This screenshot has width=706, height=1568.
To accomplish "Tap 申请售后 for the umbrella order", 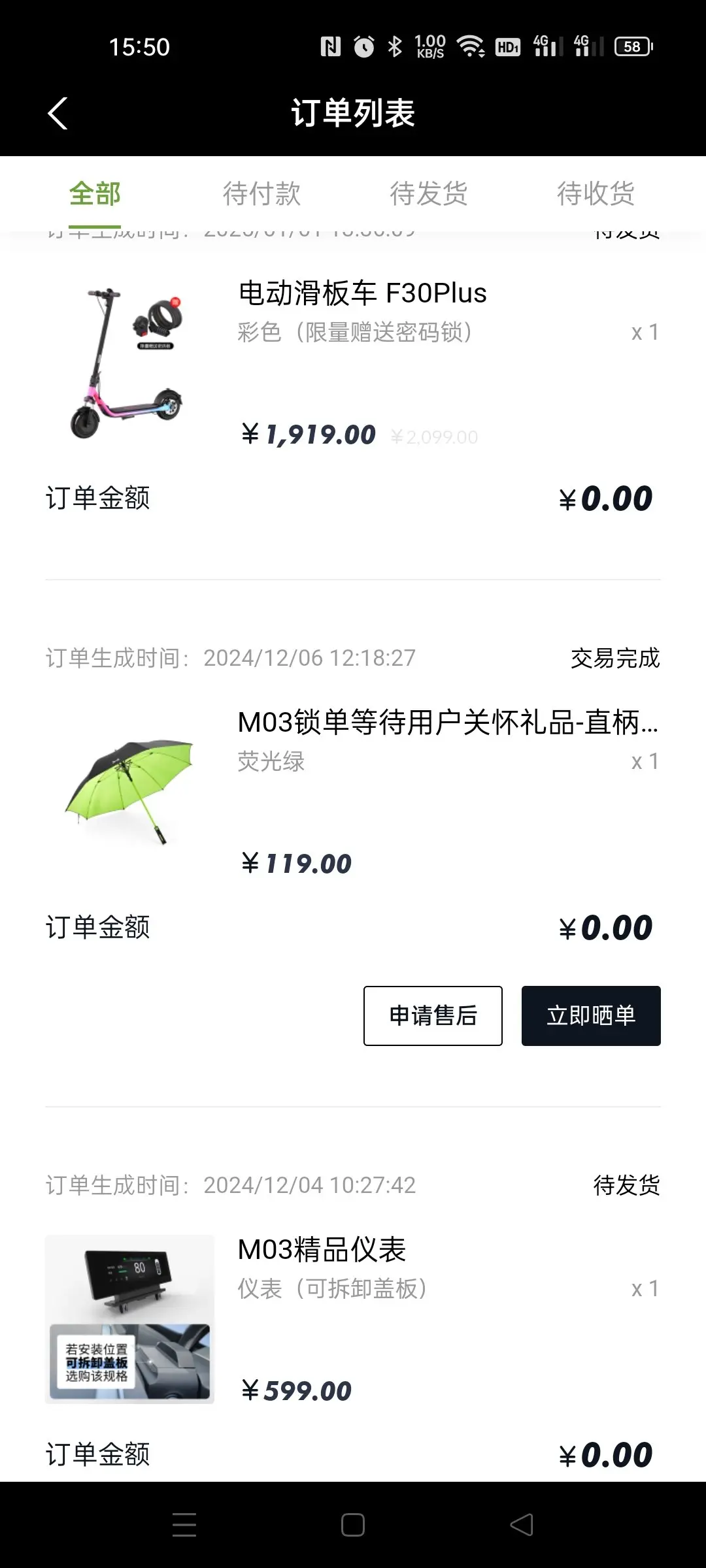I will pos(433,1016).
